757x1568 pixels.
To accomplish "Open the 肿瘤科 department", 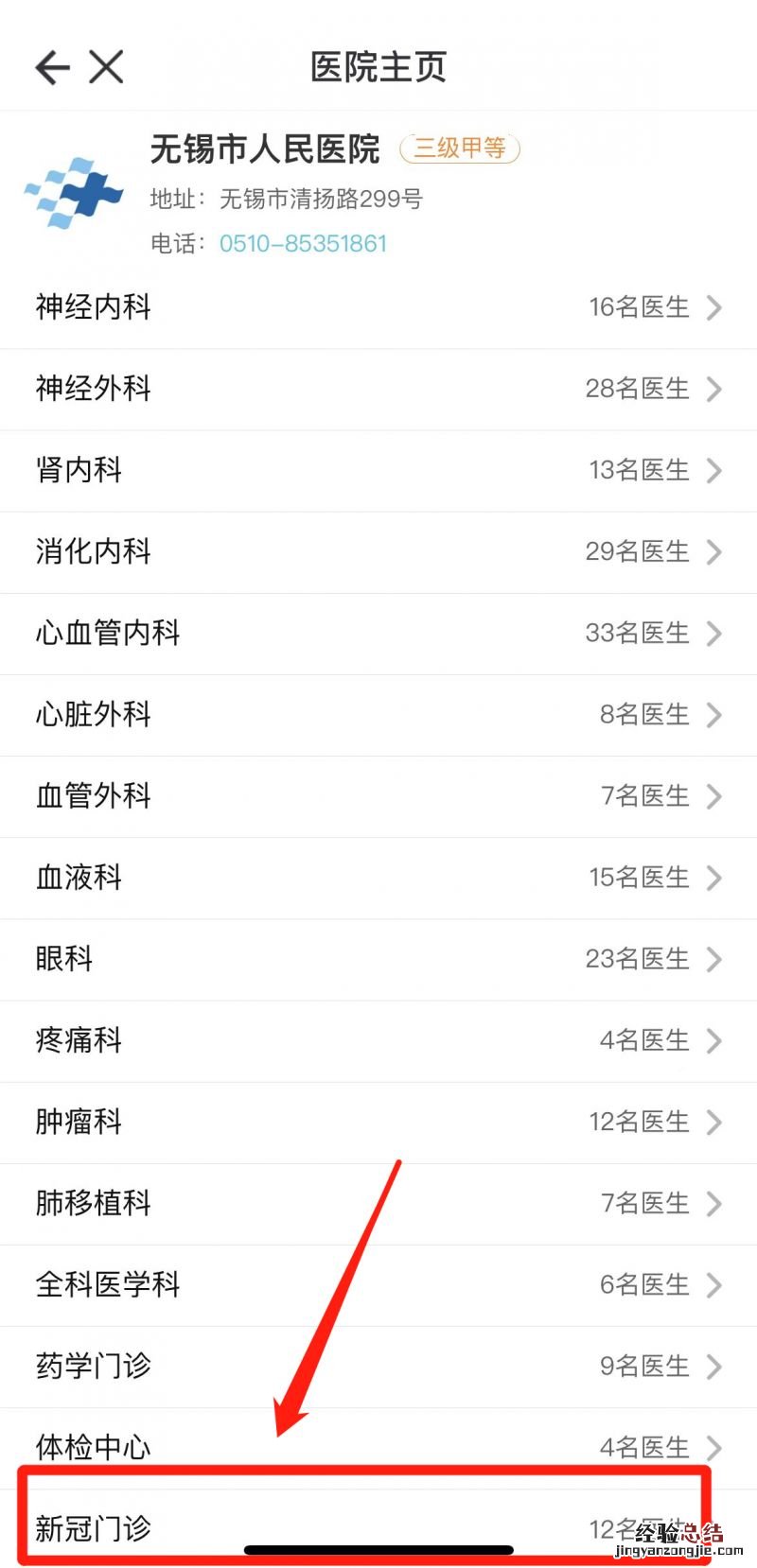I will click(378, 1122).
